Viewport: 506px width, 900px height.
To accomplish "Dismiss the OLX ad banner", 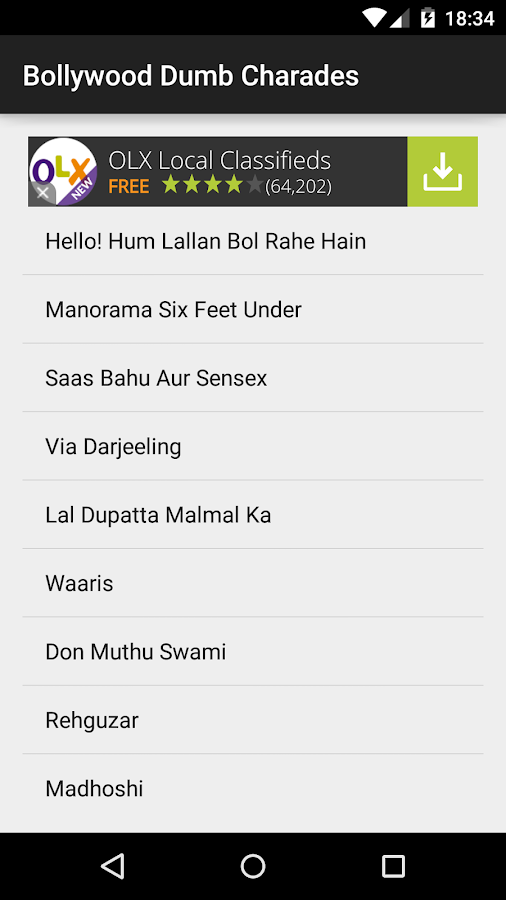I will 42,193.
